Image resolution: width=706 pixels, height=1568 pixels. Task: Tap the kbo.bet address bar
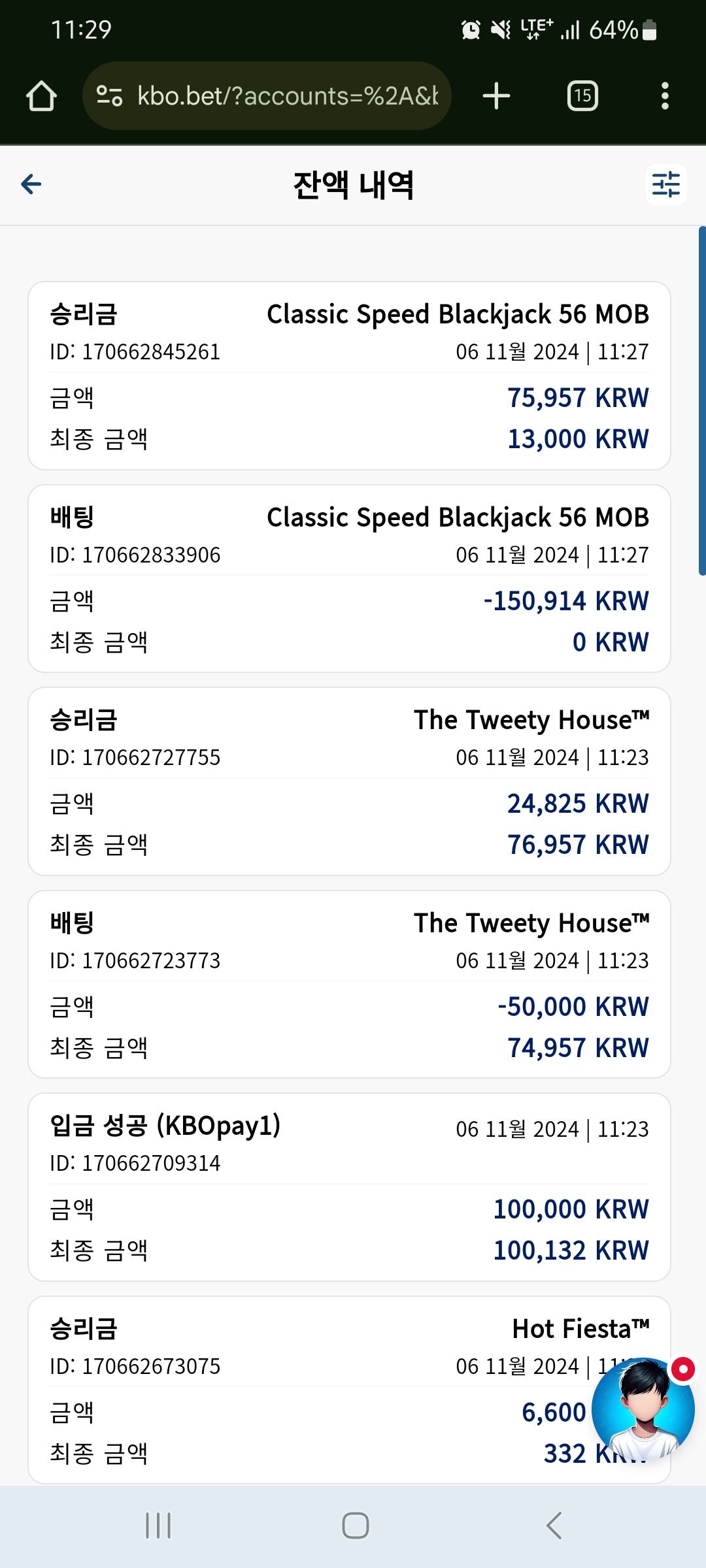pyautogui.click(x=267, y=96)
